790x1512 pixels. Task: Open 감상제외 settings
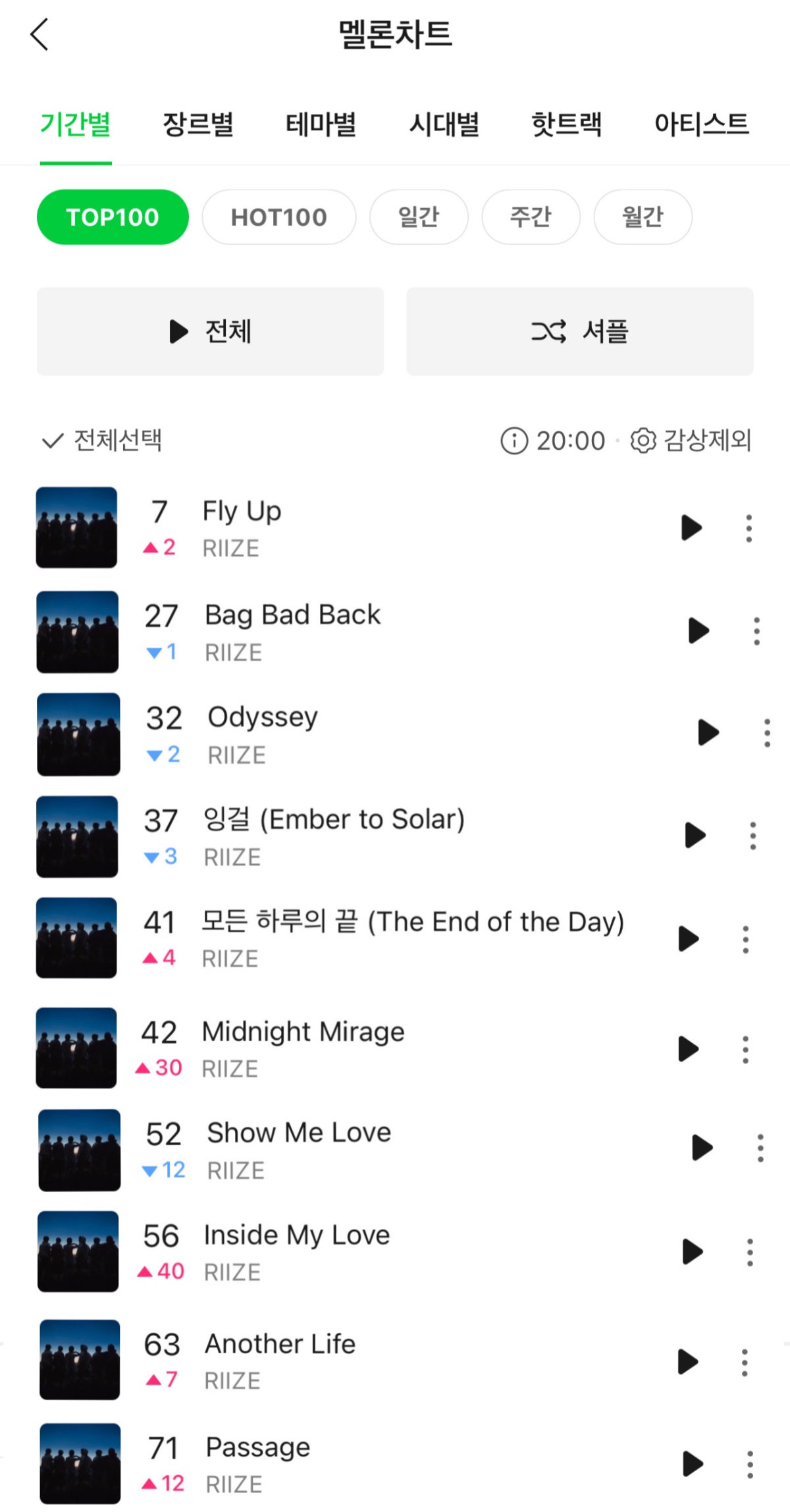tap(691, 441)
